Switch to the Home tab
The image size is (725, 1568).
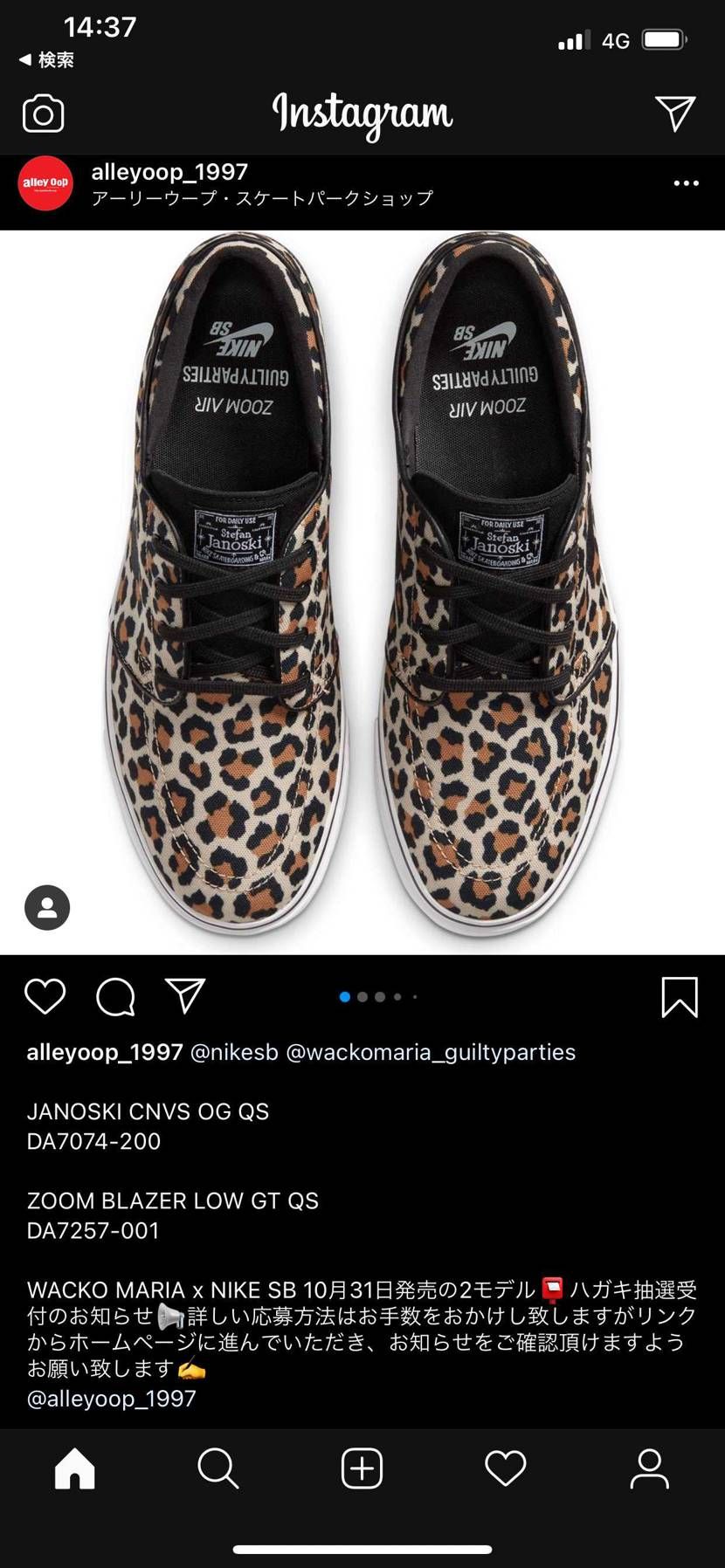(x=74, y=1468)
